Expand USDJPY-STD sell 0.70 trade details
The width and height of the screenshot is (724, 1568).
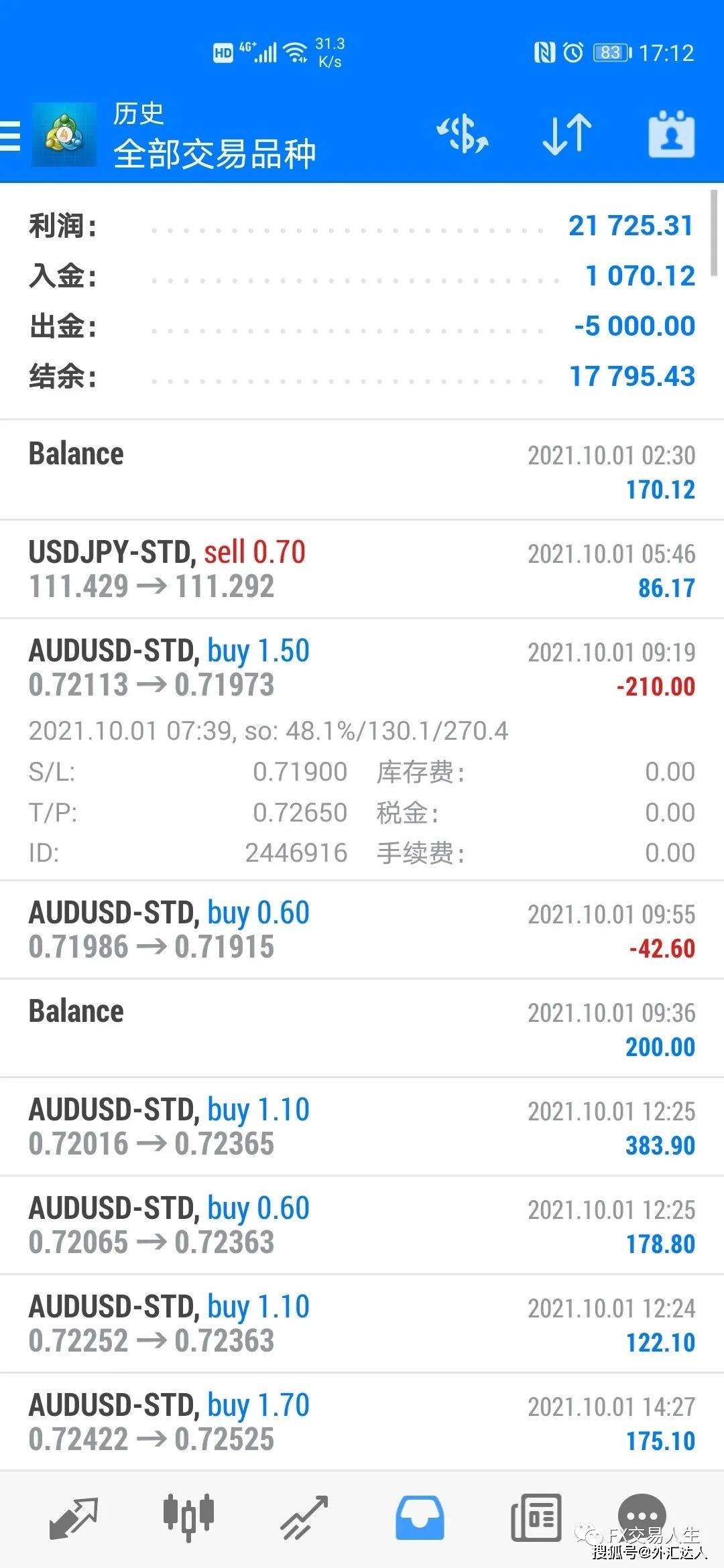(x=268, y=568)
